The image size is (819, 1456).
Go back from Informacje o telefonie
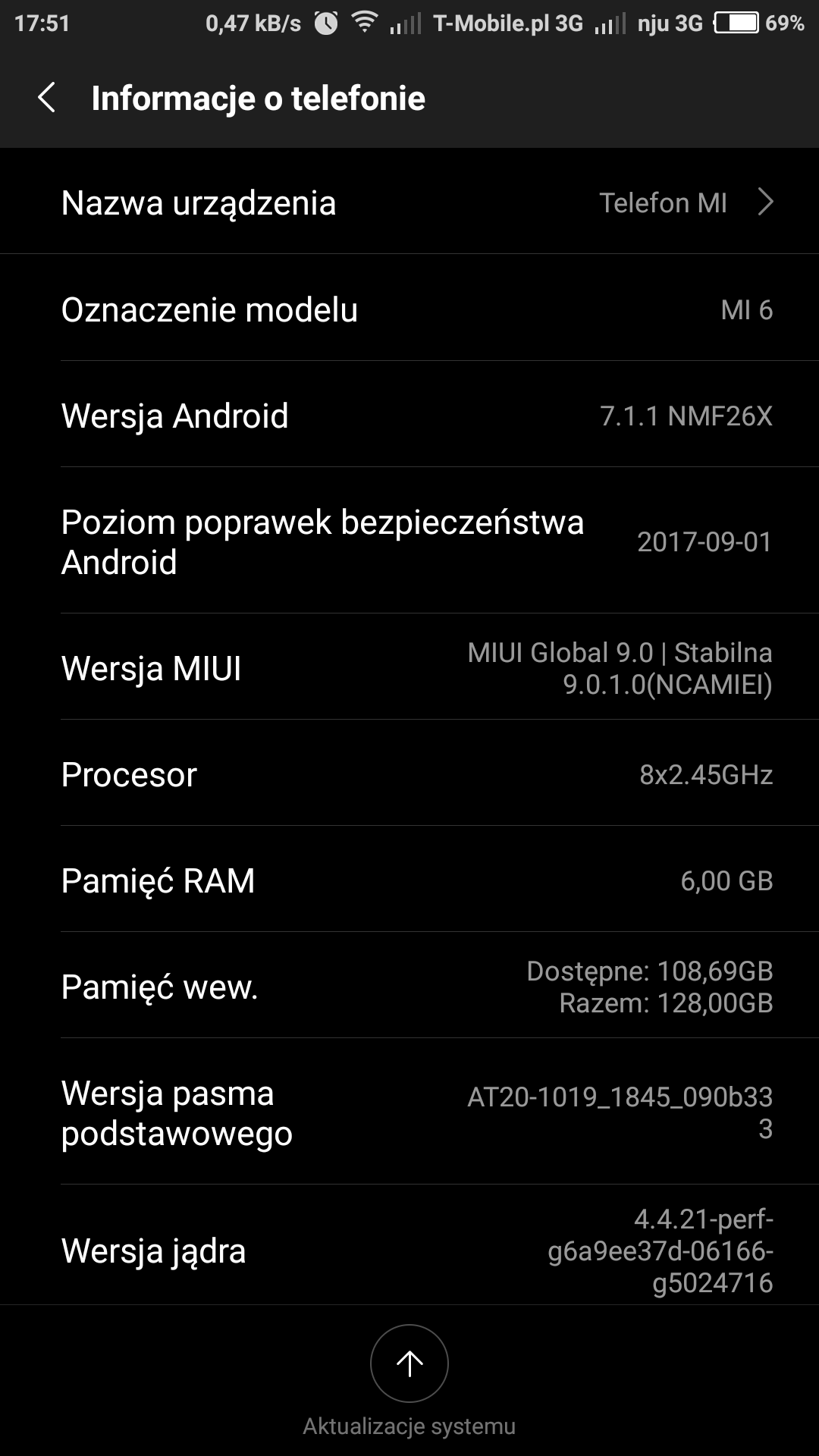point(47,98)
